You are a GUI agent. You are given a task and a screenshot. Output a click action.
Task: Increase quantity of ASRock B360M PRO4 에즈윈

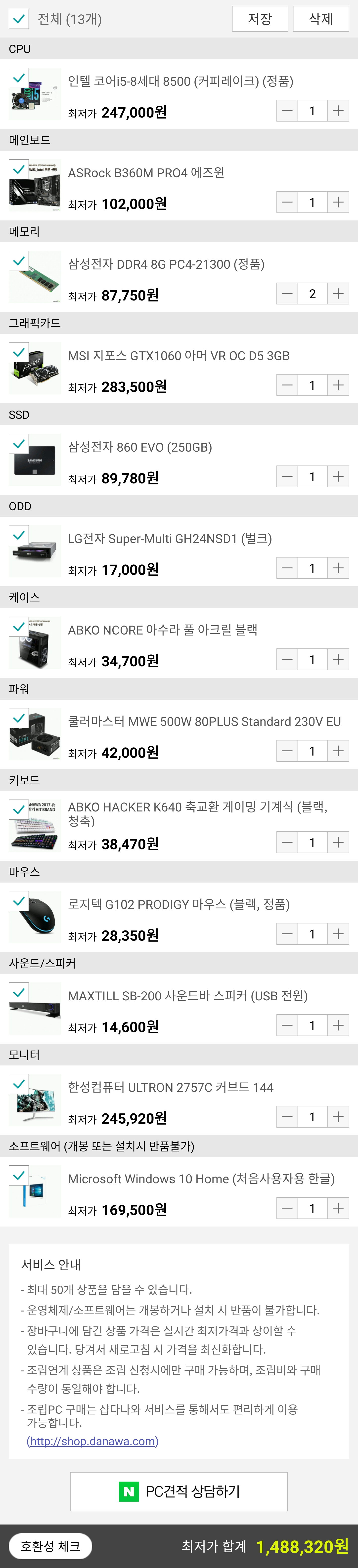(339, 202)
